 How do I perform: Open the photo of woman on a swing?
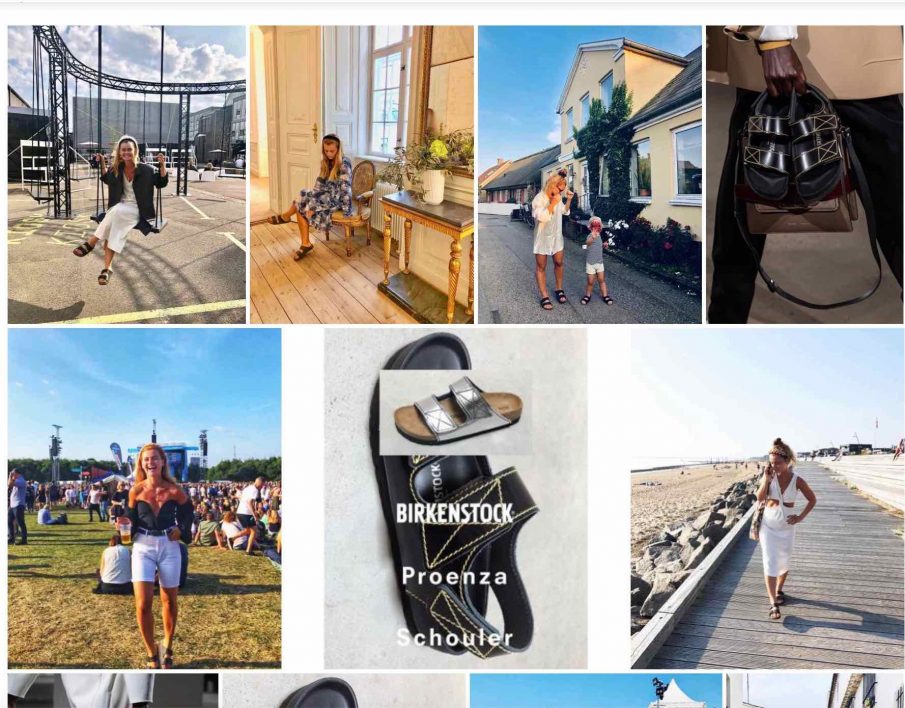tap(126, 174)
